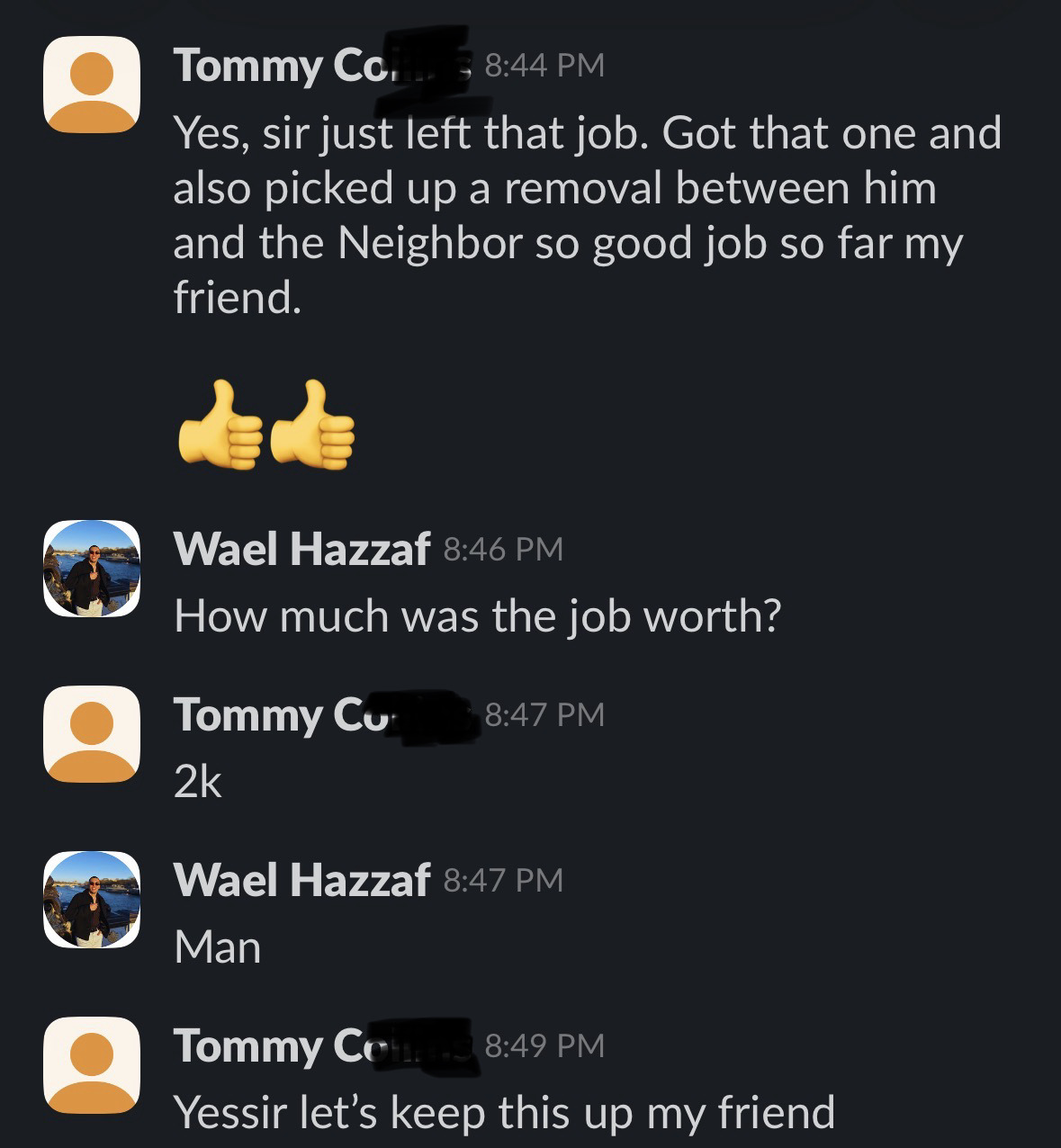Screen dimensions: 1061x1148
Task: Tap Tommy's avatar beside the 2k message
Action: point(92,734)
